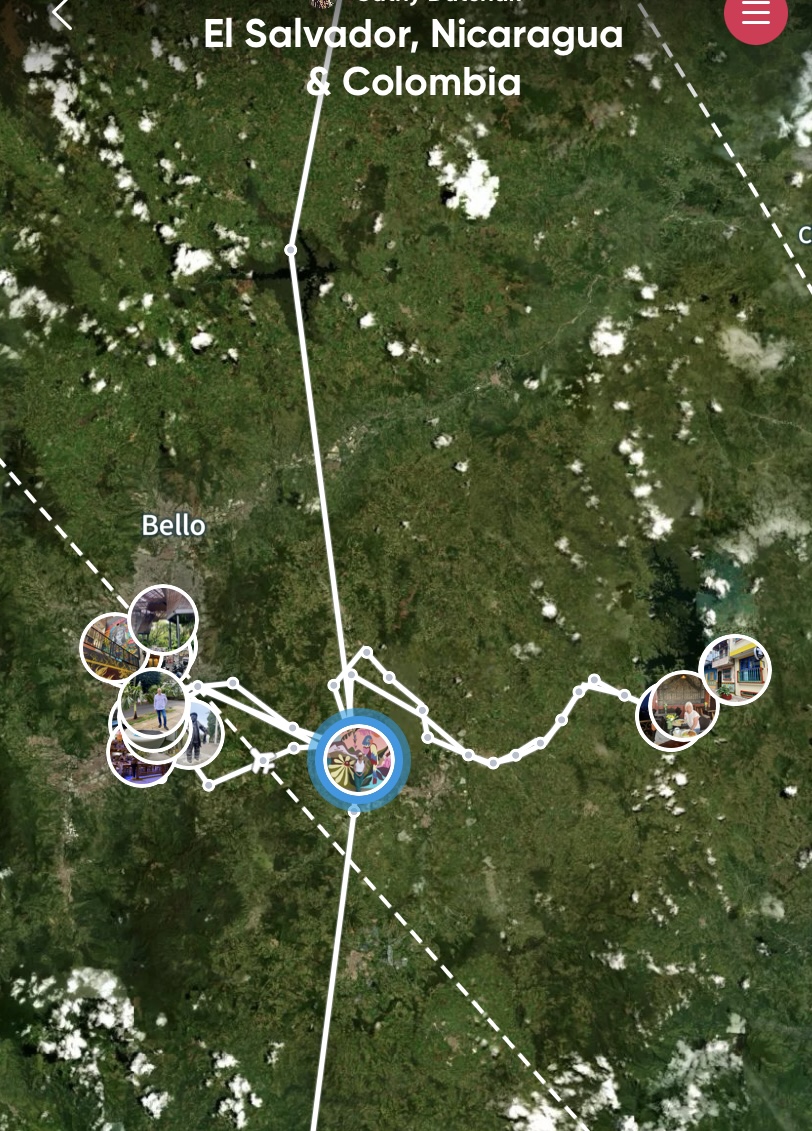The width and height of the screenshot is (812, 1131).
Task: Open the red hamburger menu
Action: [x=755, y=14]
